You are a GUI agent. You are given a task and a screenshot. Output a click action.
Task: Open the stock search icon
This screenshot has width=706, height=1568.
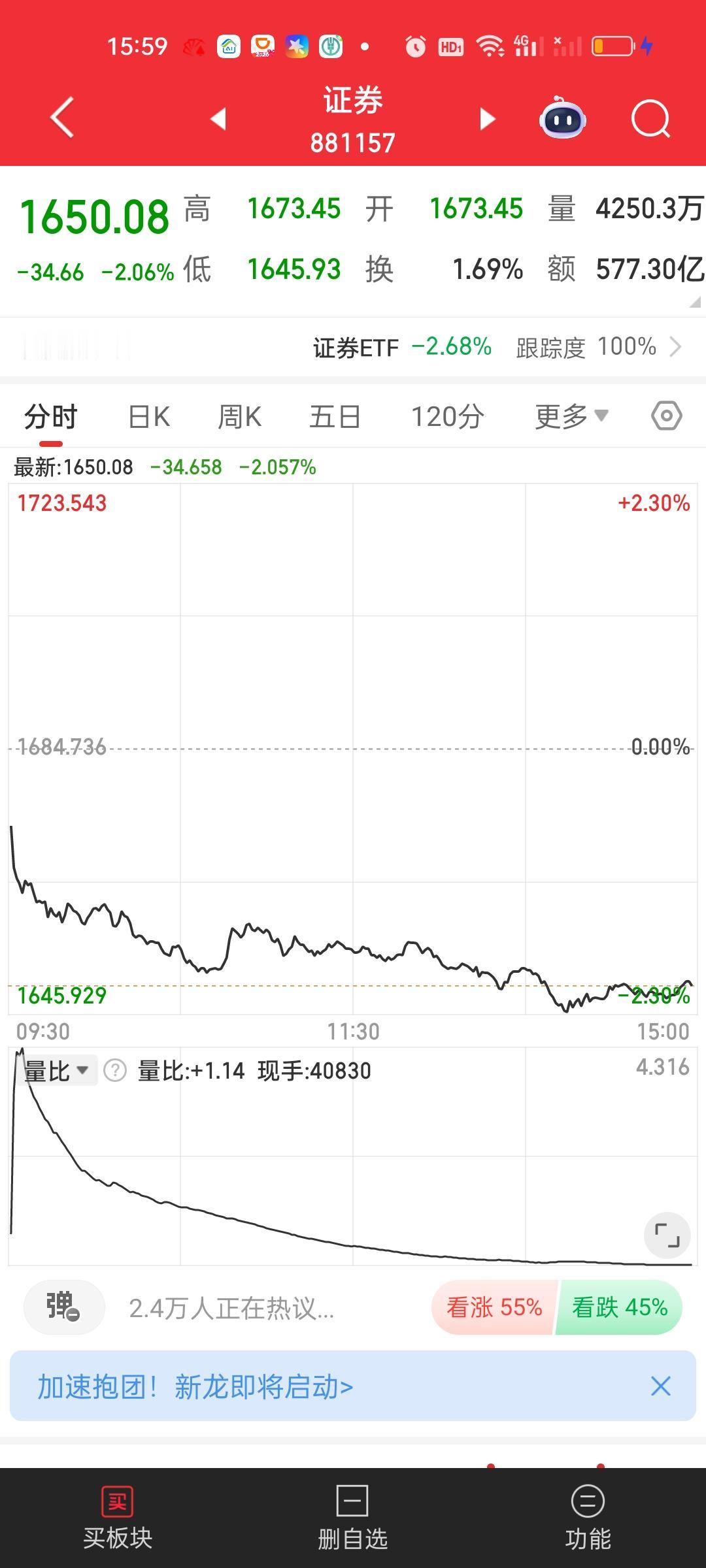tap(650, 119)
